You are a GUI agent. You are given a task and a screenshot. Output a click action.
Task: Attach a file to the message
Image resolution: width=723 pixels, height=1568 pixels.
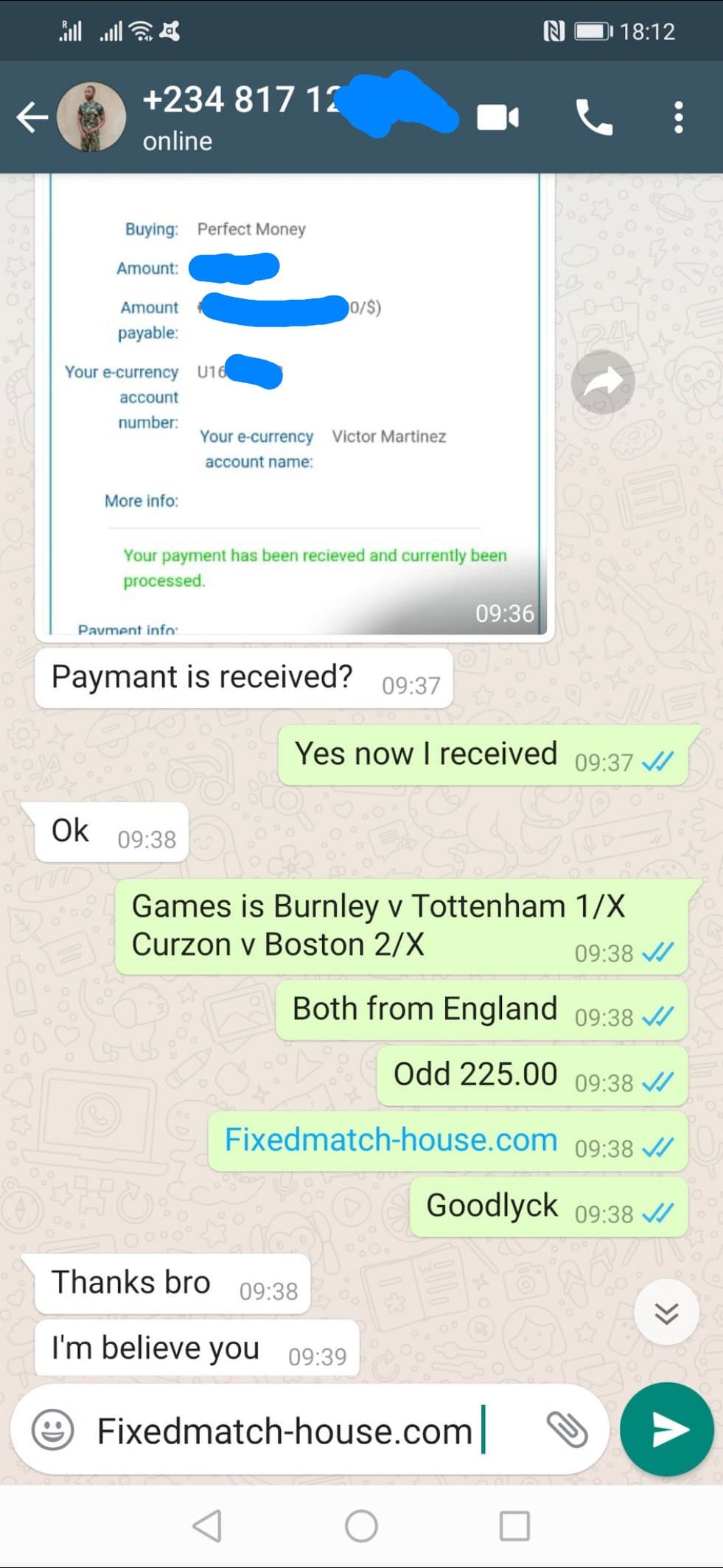coord(567,1429)
